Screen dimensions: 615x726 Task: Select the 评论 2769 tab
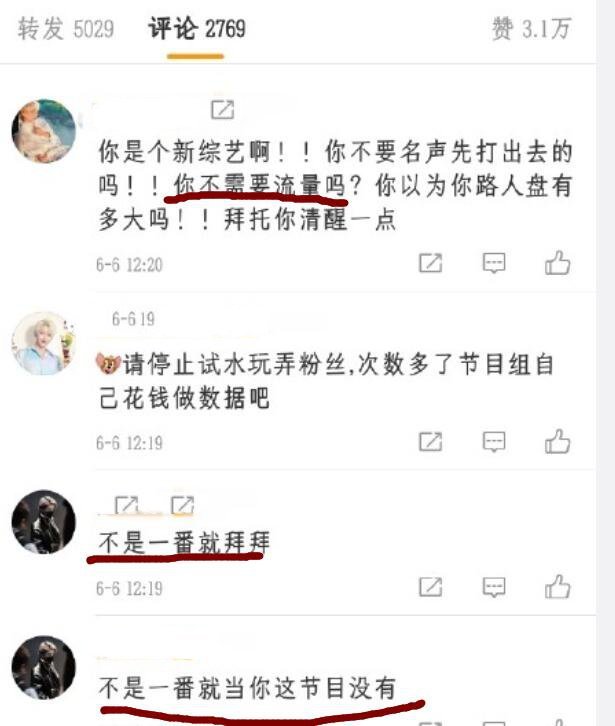[197, 28]
